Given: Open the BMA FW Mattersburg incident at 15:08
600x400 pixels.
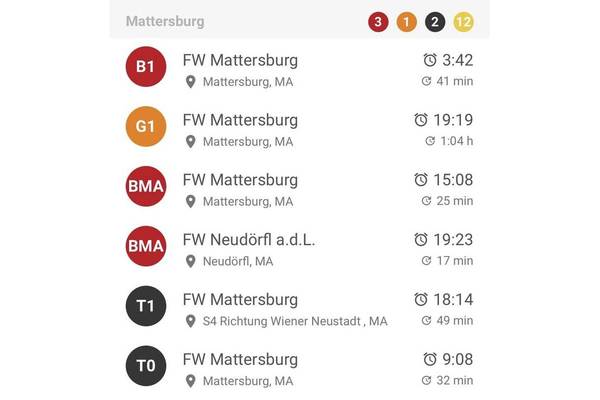Looking at the screenshot, I should click(300, 190).
